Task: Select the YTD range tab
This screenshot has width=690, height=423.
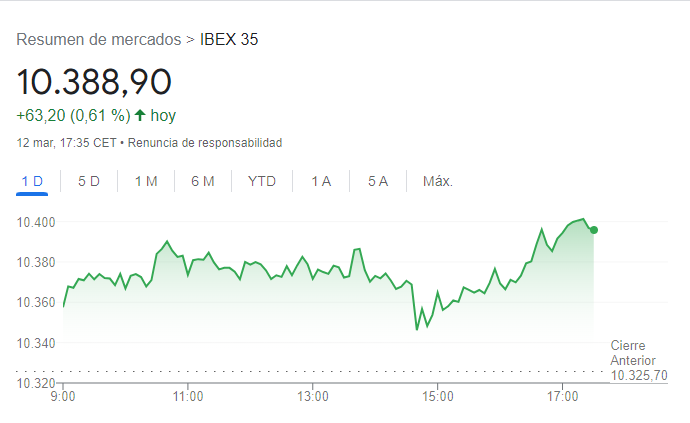Action: [262, 181]
